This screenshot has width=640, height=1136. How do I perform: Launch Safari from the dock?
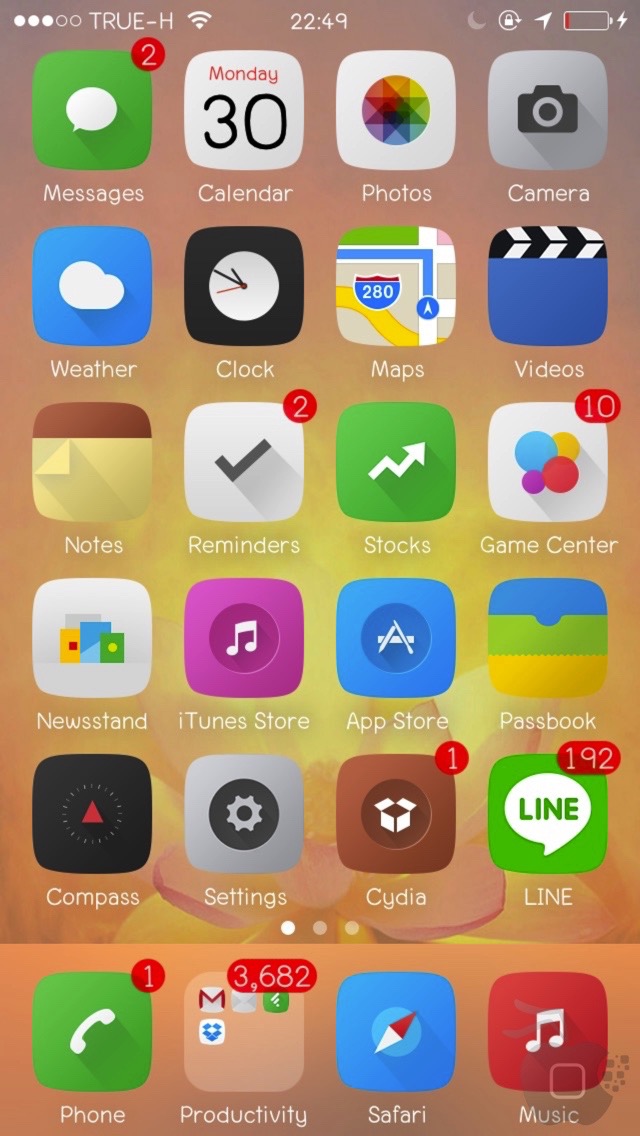tap(396, 1032)
